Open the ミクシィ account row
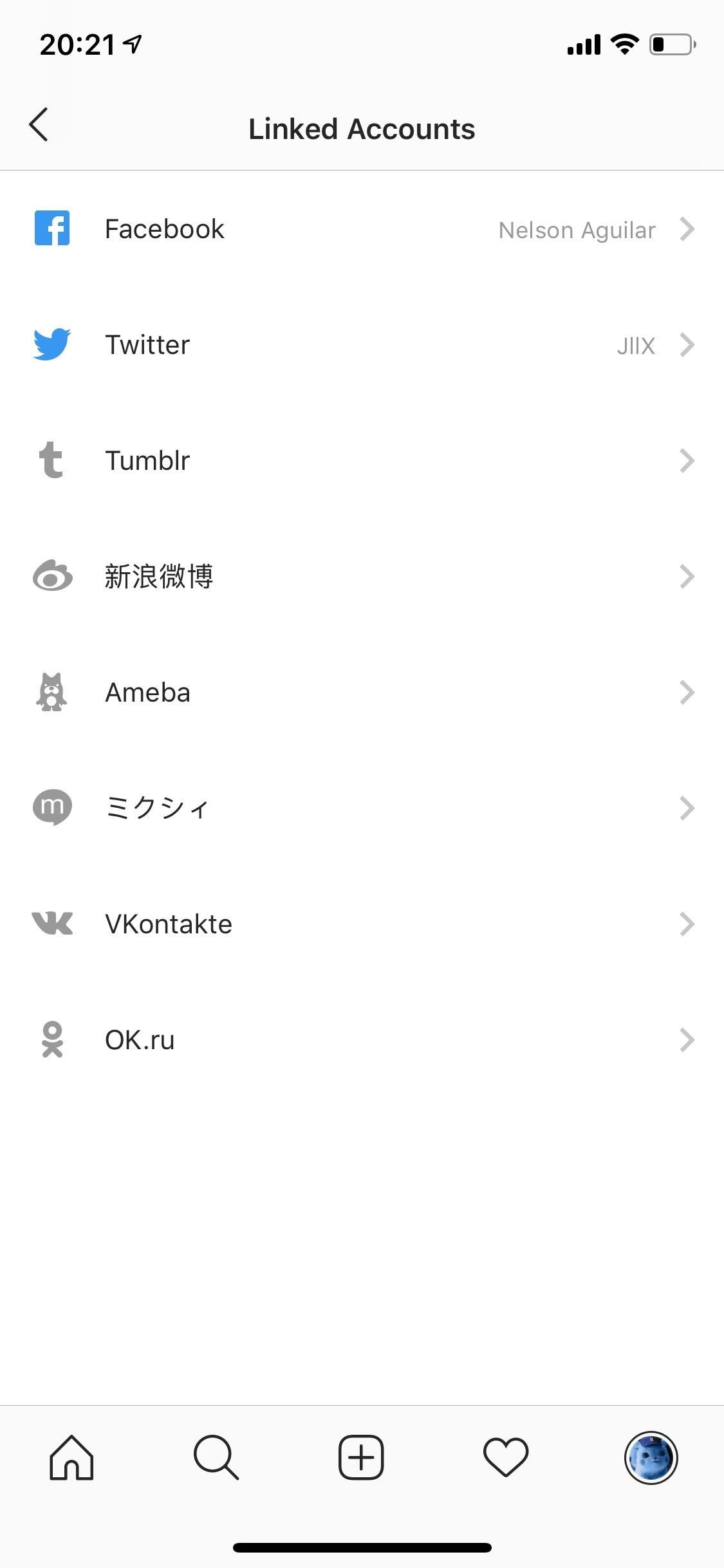The height and width of the screenshot is (1568, 724). pos(362,808)
